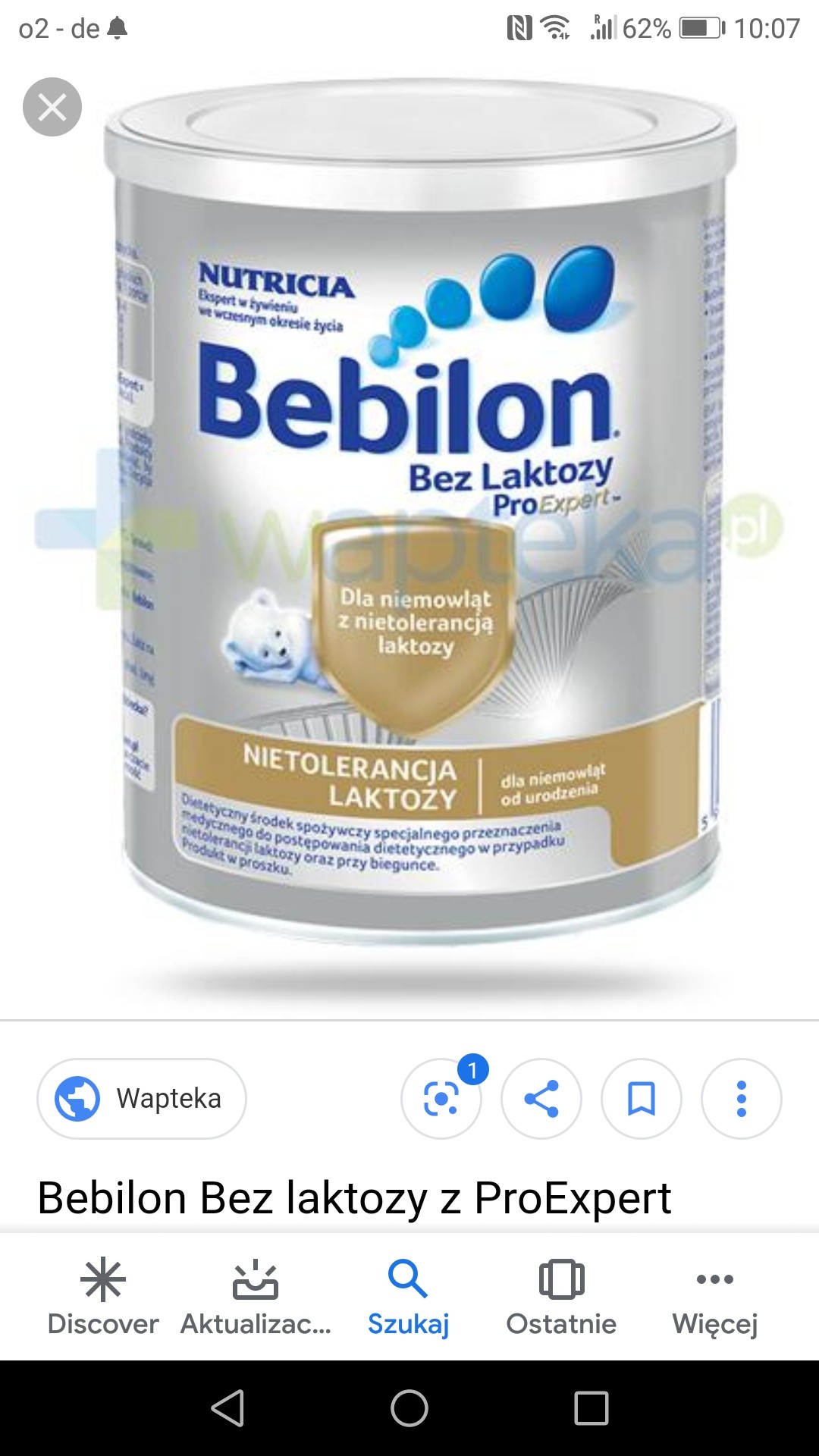Visit the Wapteka website
The image size is (819, 1456).
142,1098
